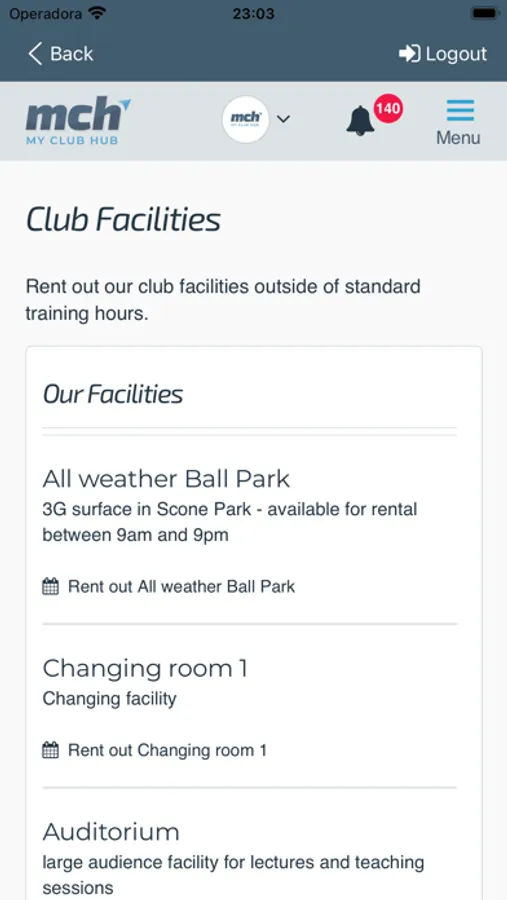This screenshot has width=507, height=900.
Task: Open the hamburger Menu
Action: coord(459,122)
